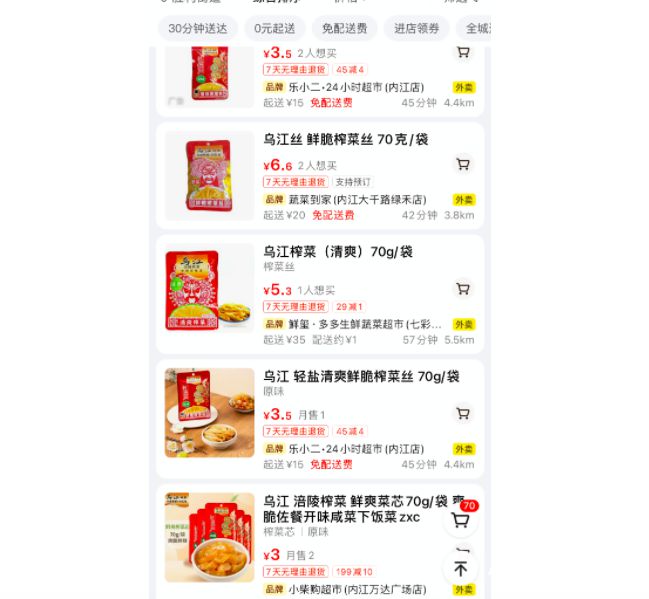Add the ¥3.5 item with 2人想买 to cart
The image size is (649, 599).
(x=462, y=52)
